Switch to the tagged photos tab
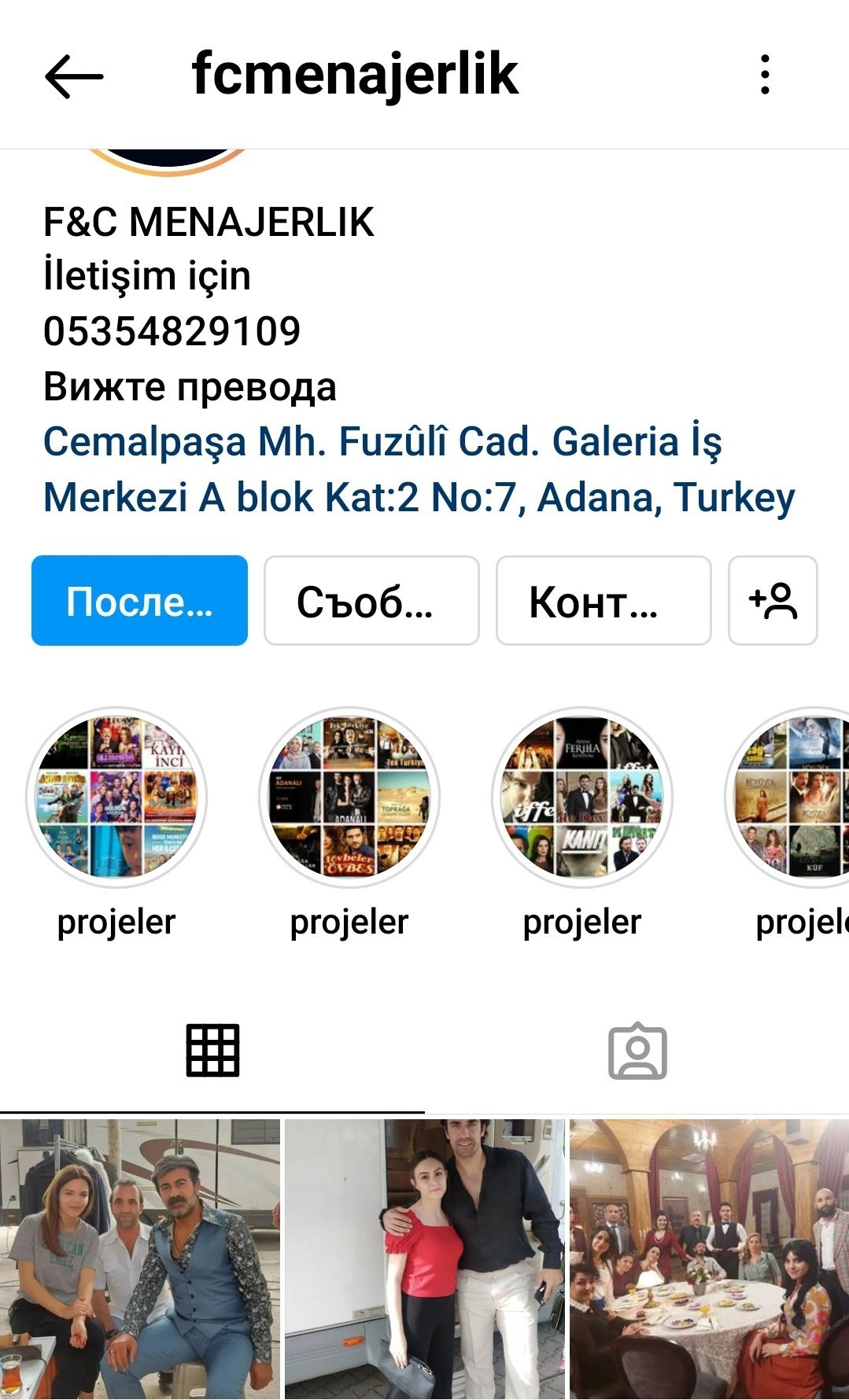This screenshot has width=849, height=1400. click(x=637, y=1051)
